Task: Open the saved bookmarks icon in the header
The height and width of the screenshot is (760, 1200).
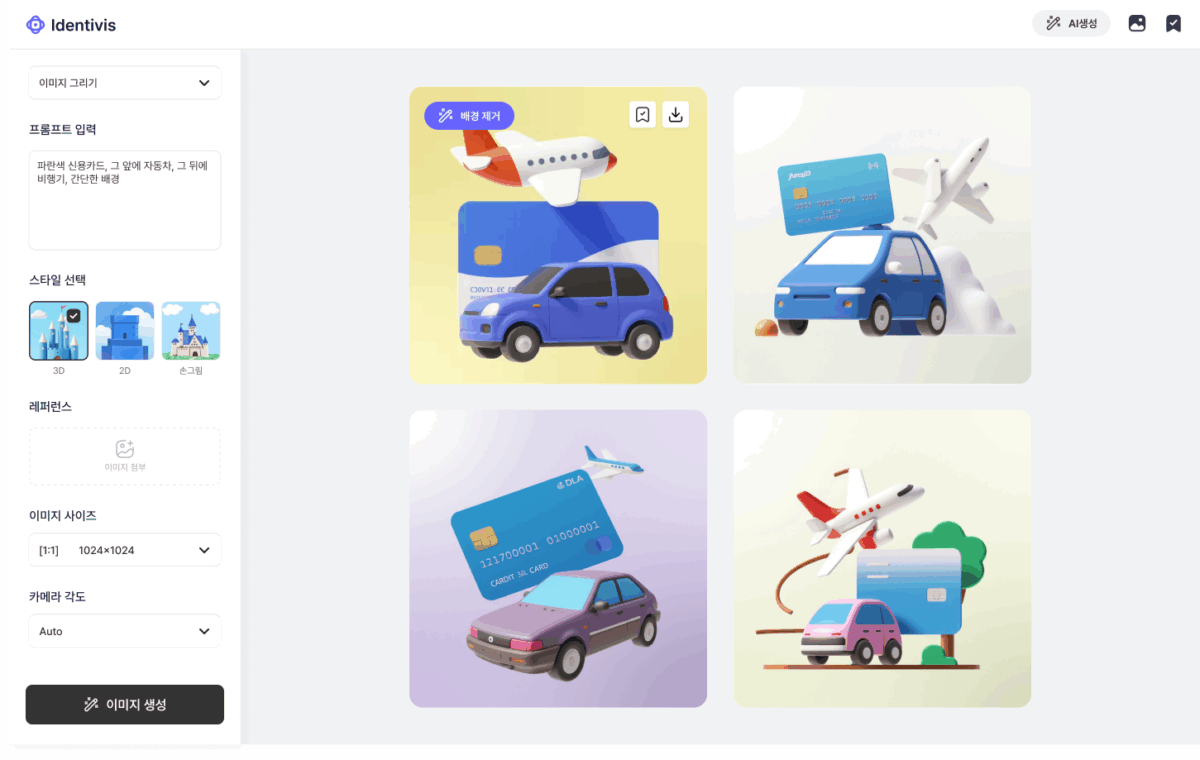Action: point(1173,23)
